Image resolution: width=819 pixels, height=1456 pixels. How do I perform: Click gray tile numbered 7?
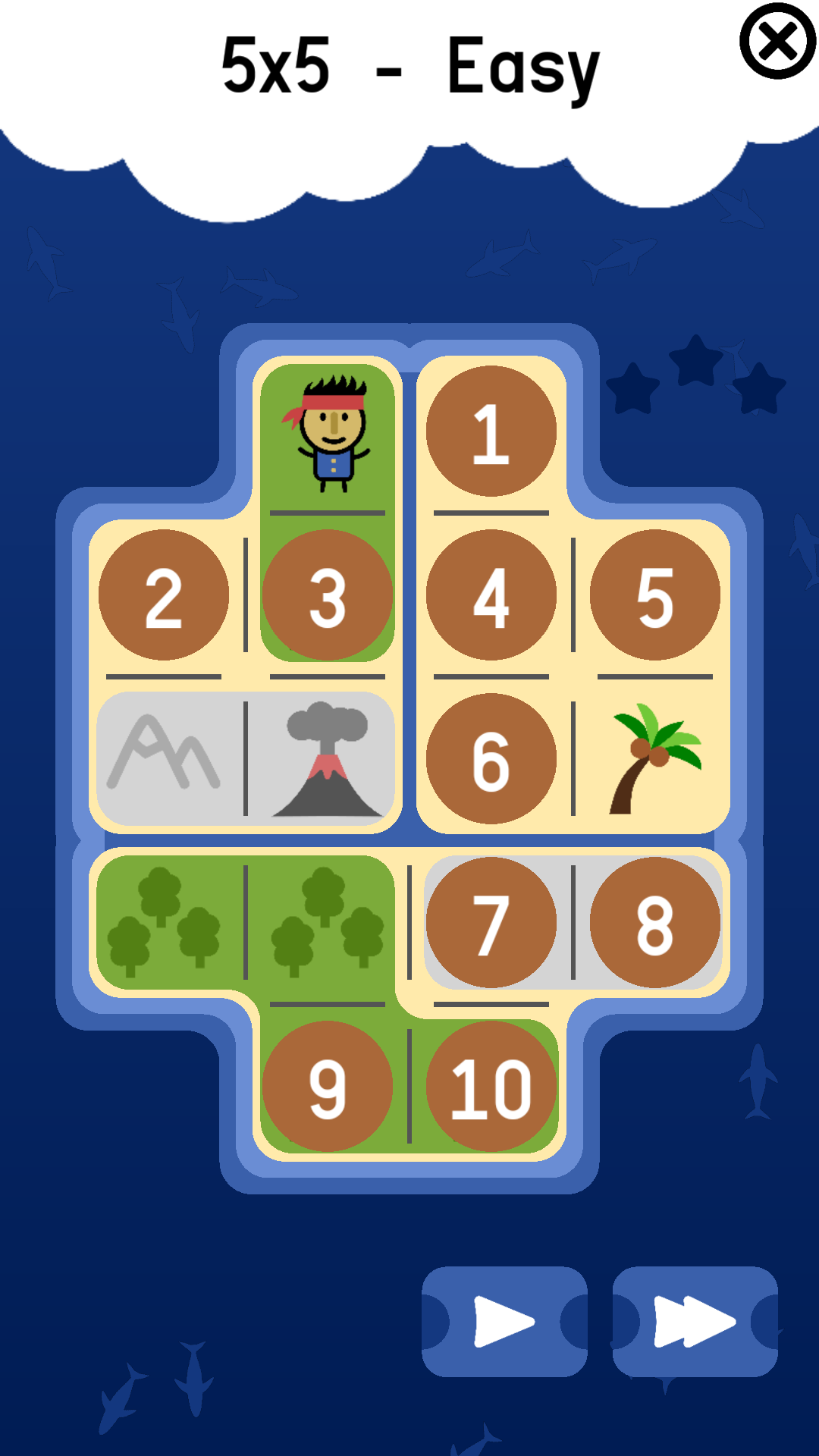coord(491,921)
